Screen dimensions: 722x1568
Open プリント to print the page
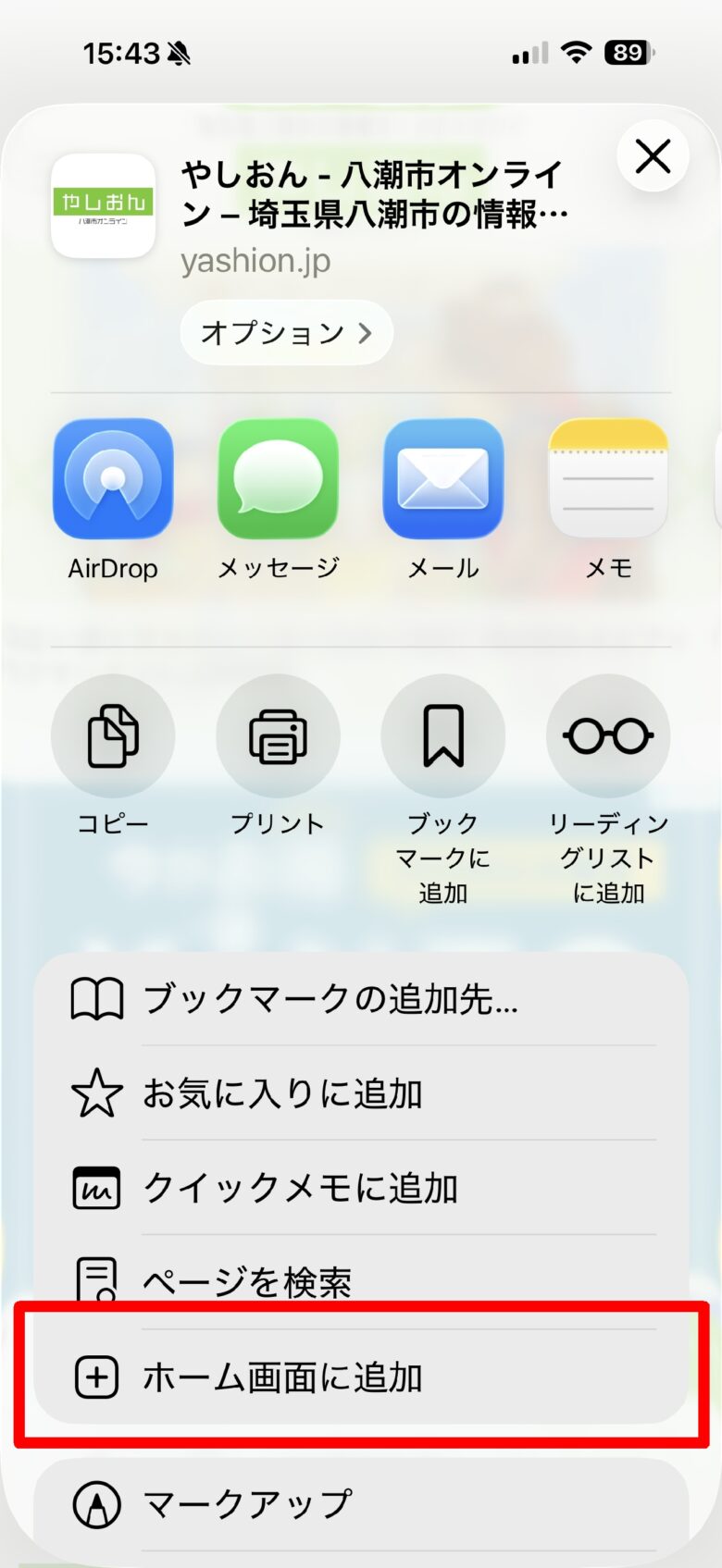coord(278,735)
